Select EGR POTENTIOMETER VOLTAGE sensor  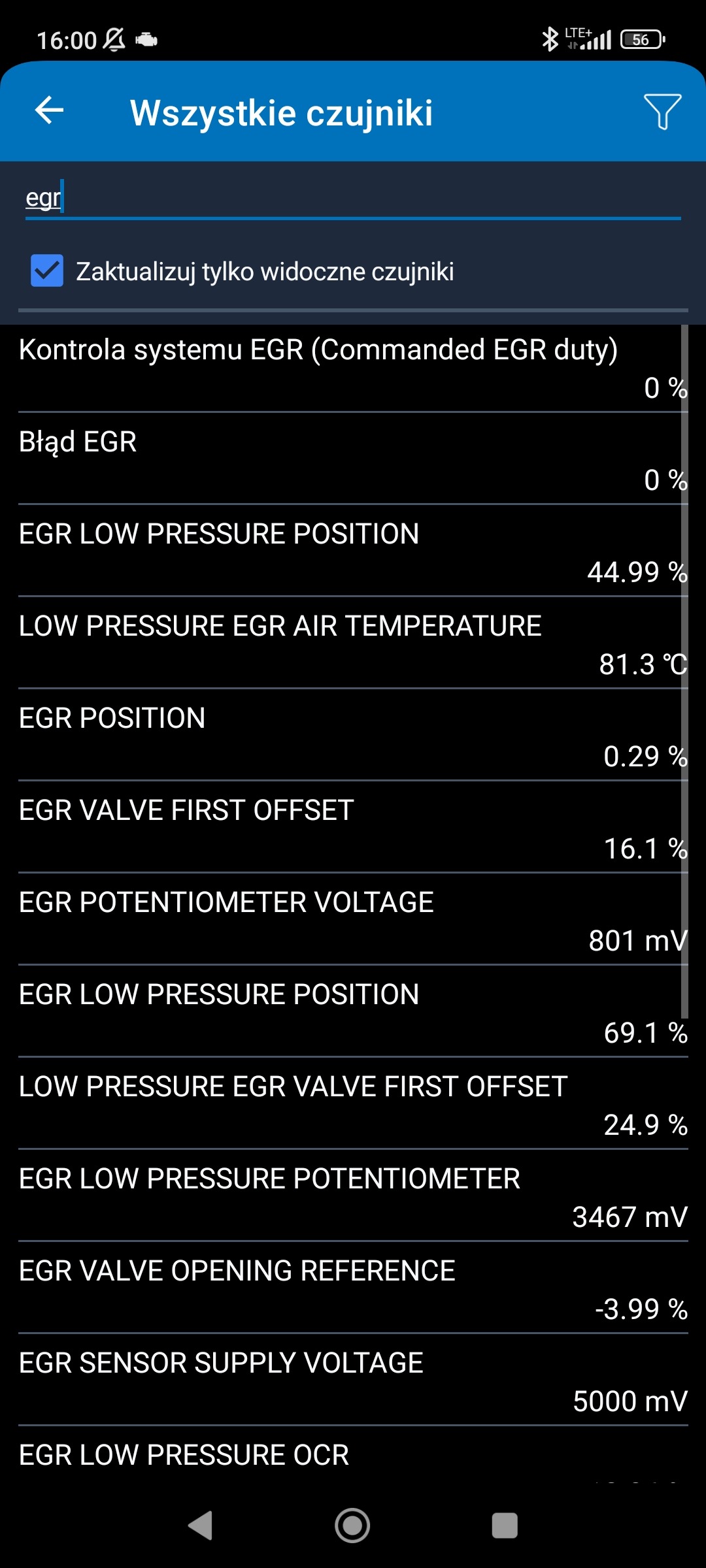pyautogui.click(x=353, y=921)
